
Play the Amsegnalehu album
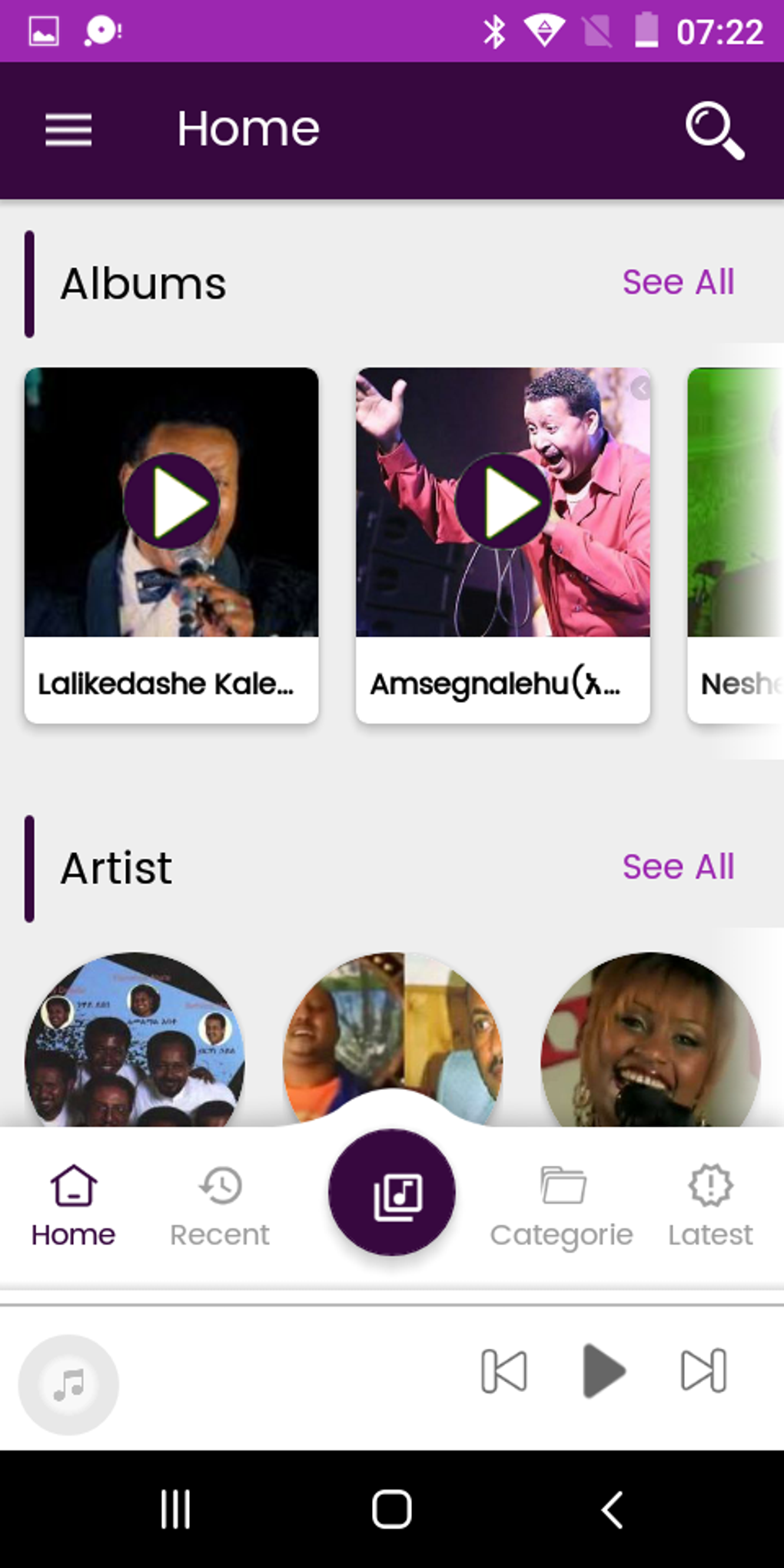[503, 501]
